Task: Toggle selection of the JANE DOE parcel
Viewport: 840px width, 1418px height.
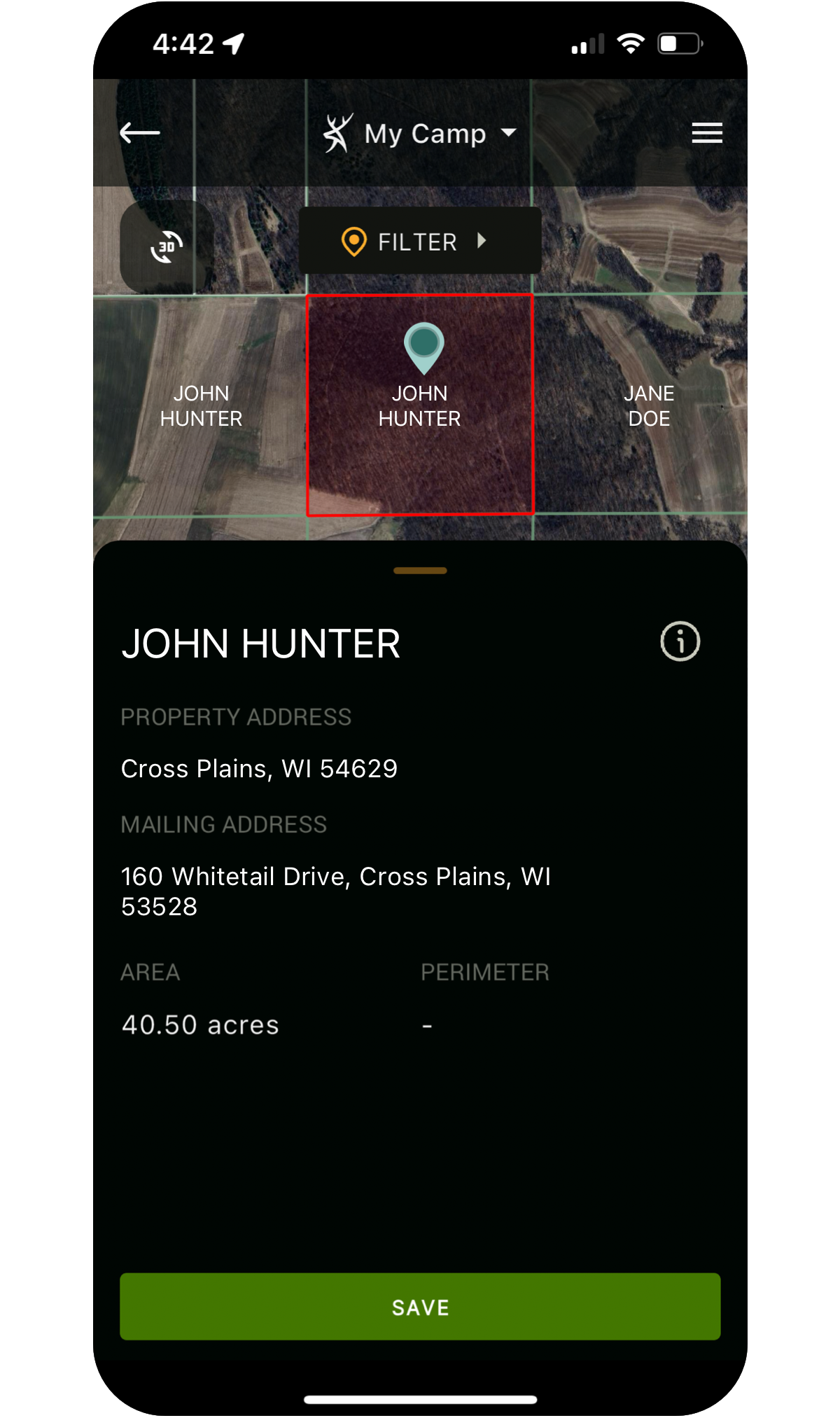Action: coord(649,406)
